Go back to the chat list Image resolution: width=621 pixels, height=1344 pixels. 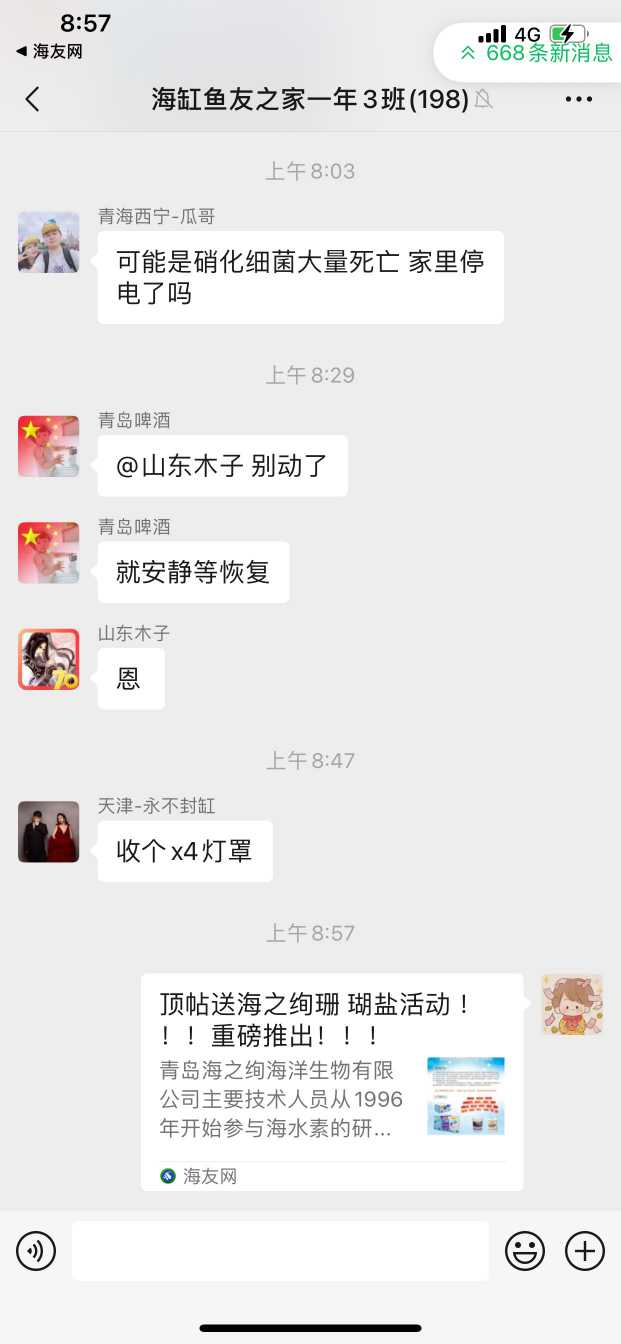[x=33, y=99]
